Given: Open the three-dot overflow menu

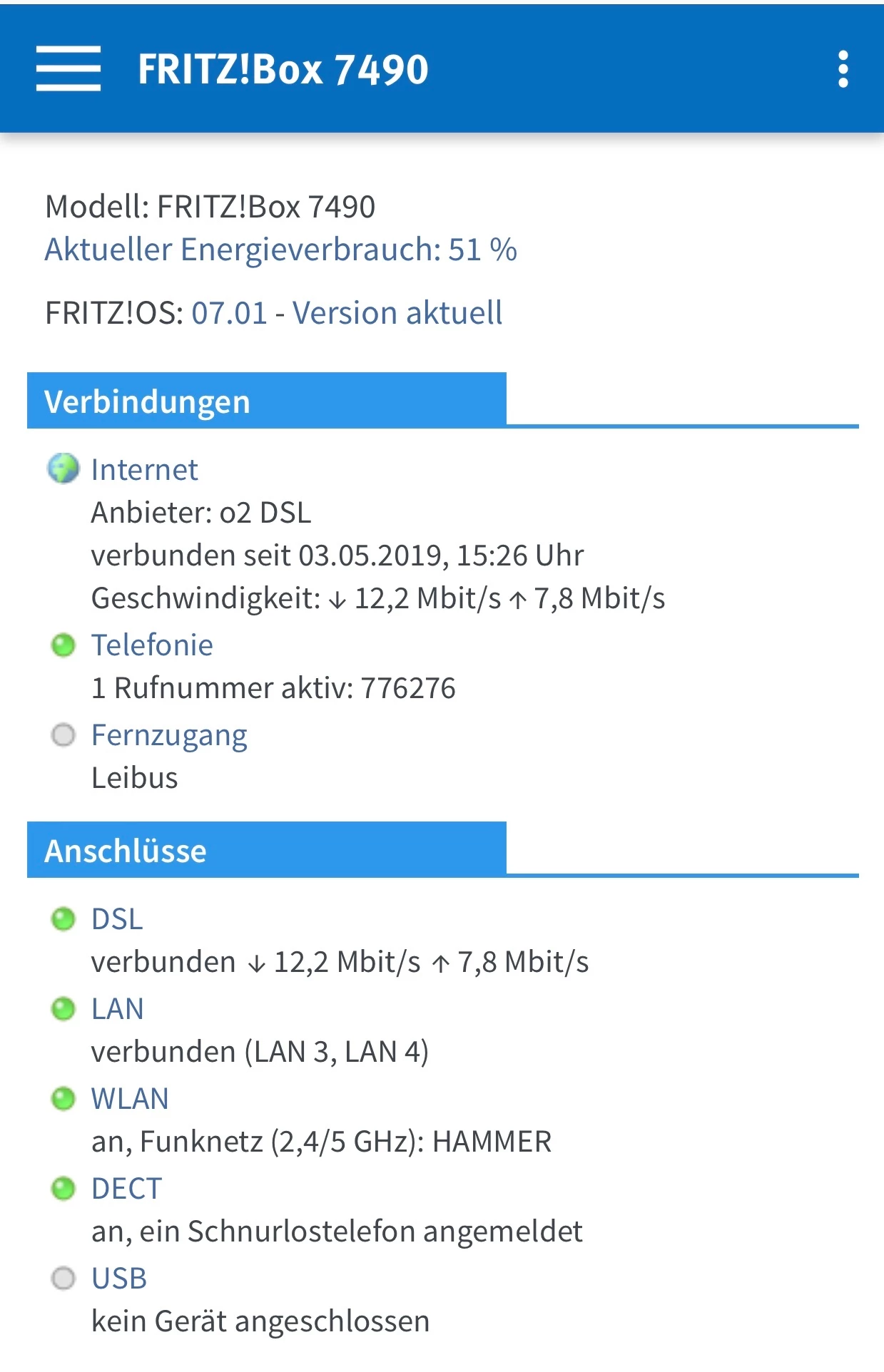Looking at the screenshot, I should (x=843, y=69).
